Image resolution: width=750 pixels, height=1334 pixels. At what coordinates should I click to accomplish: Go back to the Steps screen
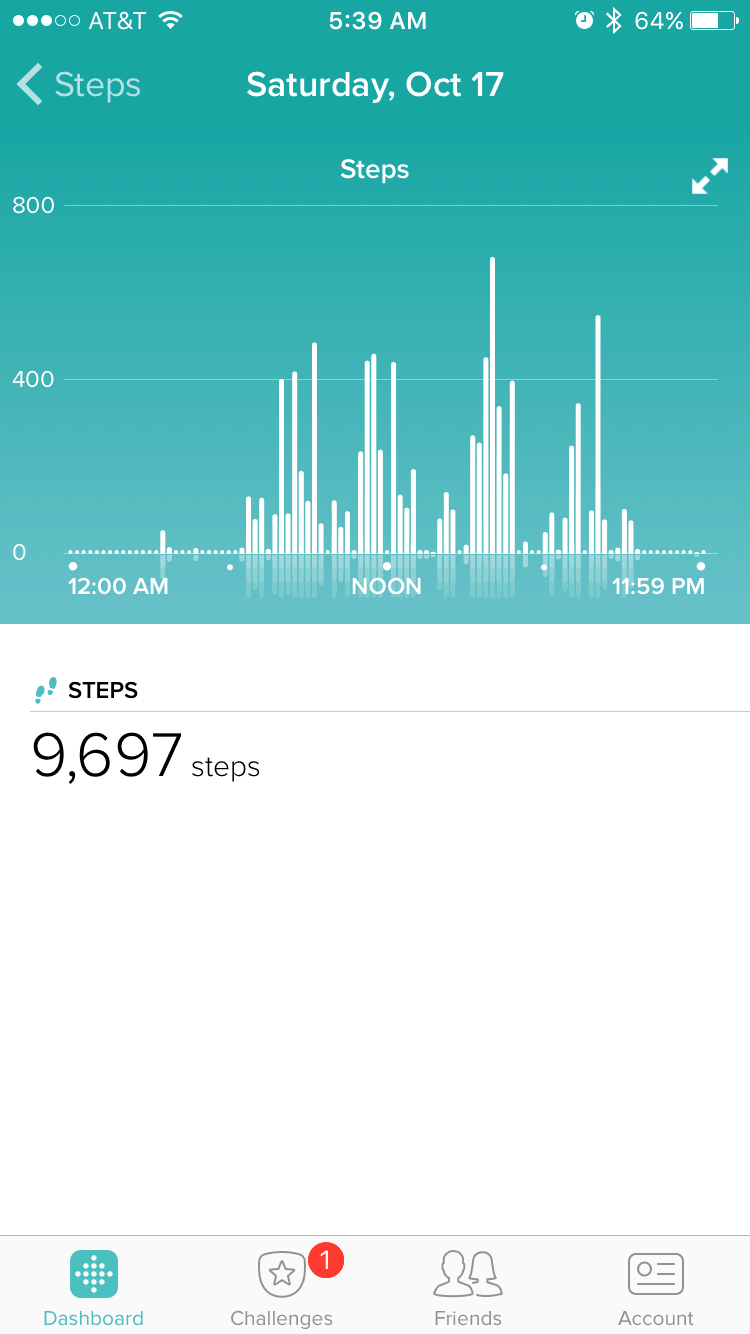point(79,85)
